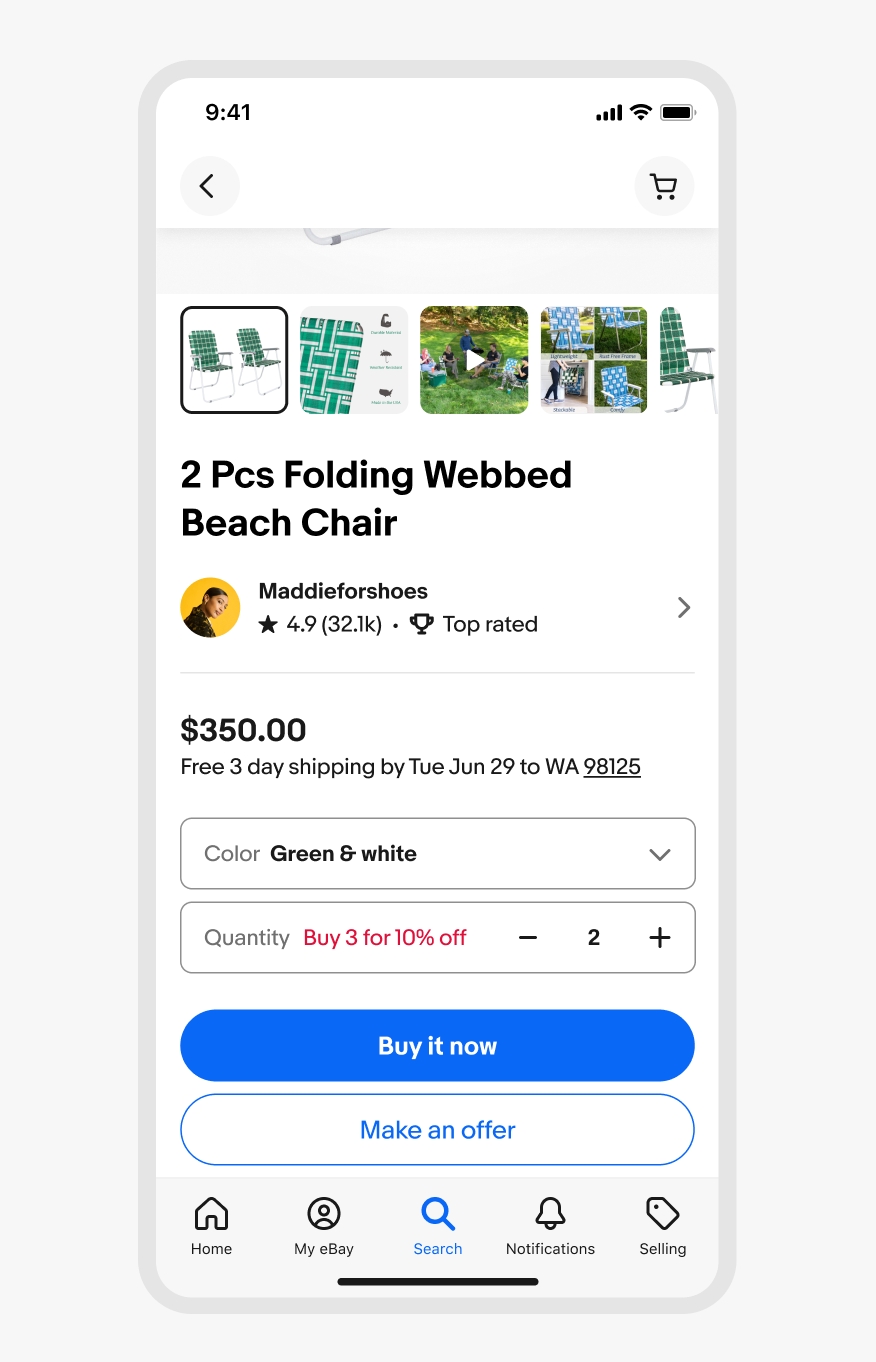Select the Search magnifier icon
Image resolution: width=876 pixels, height=1362 pixels.
click(x=437, y=1212)
